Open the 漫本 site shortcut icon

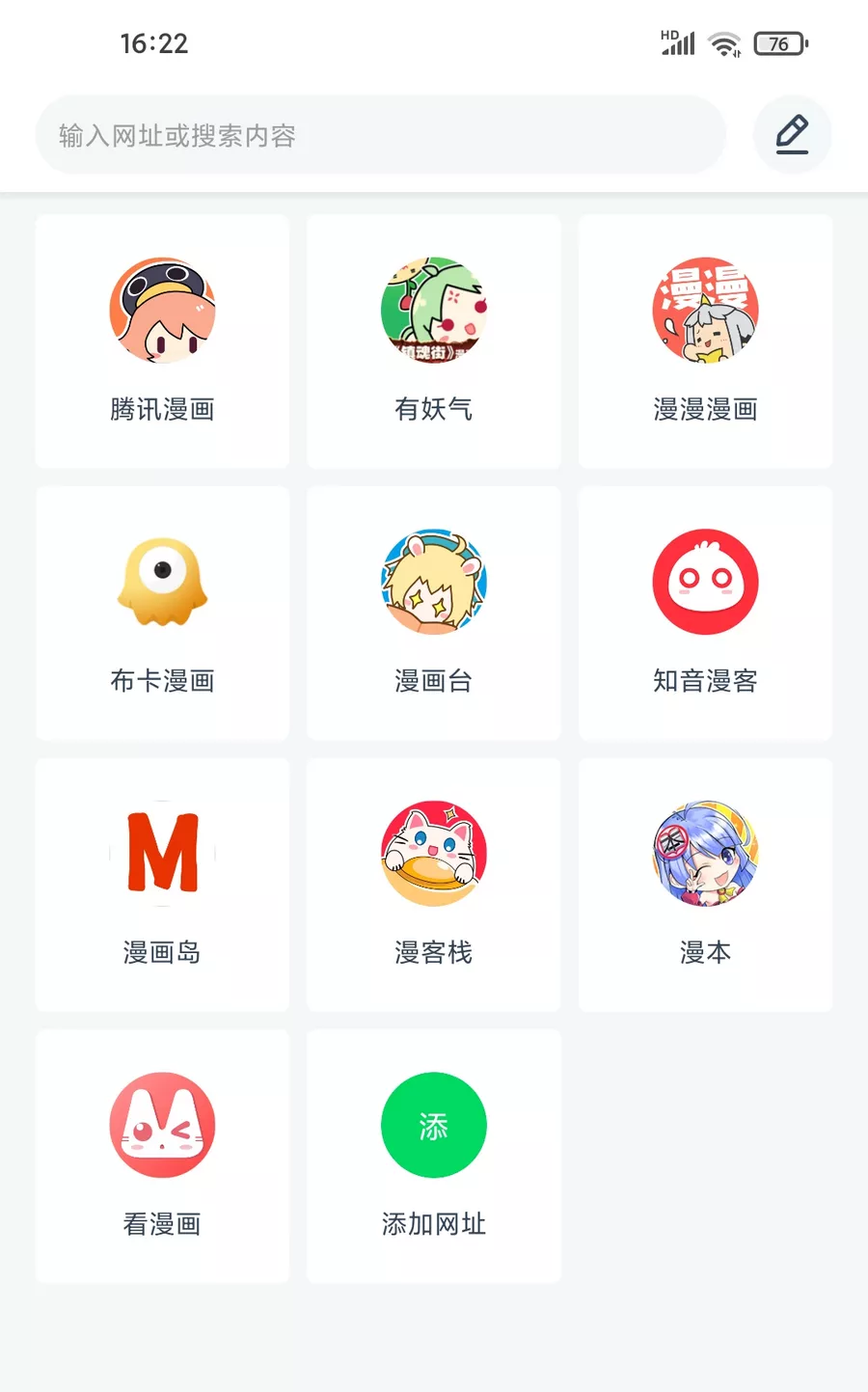(x=705, y=855)
